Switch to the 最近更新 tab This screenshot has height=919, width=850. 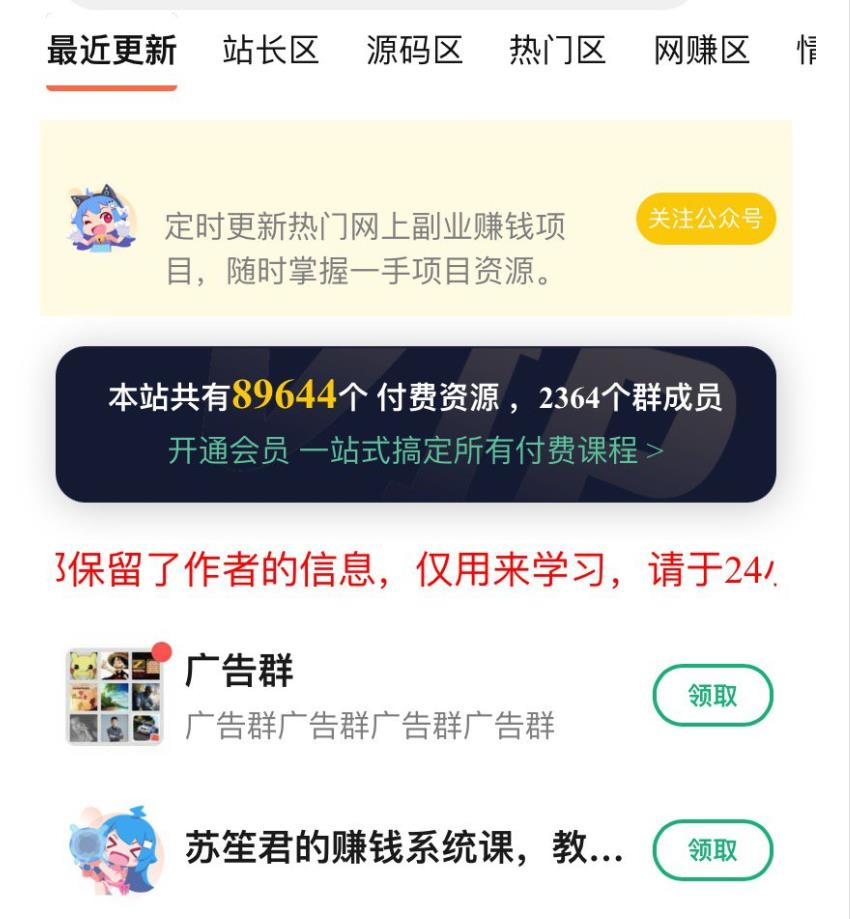point(111,50)
